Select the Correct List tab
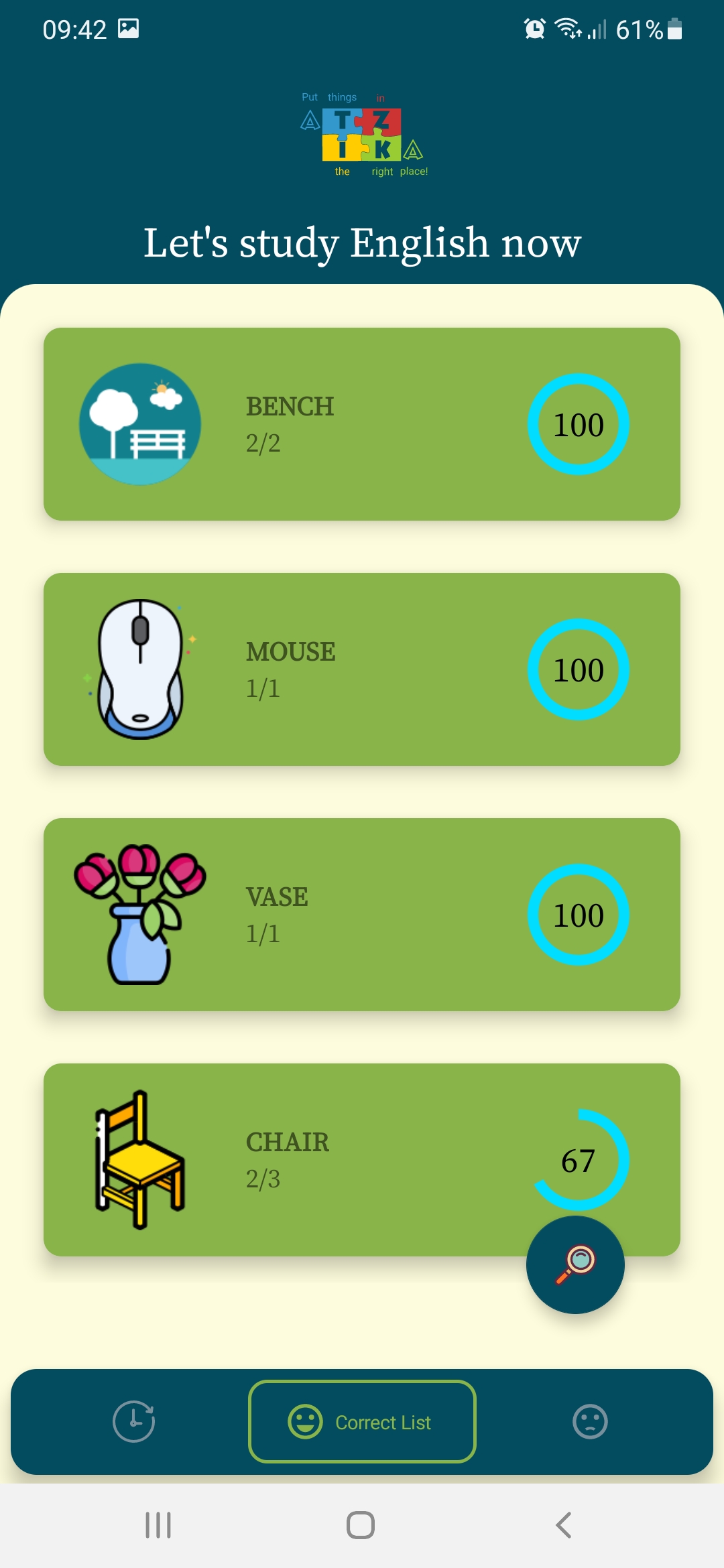 click(x=362, y=1421)
